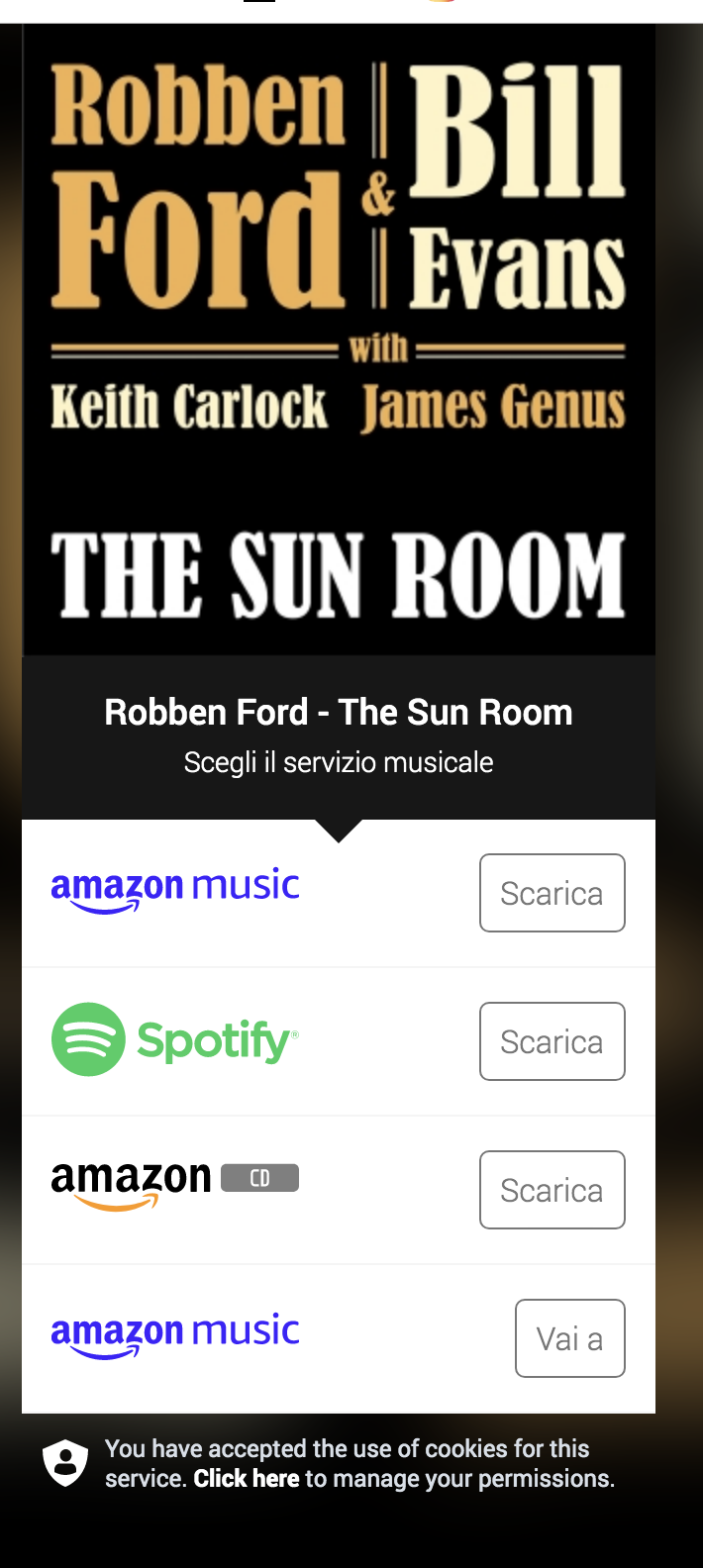The image size is (703, 1568).
Task: Tap Scarica next to the first Amazon Music
Action: click(x=552, y=893)
